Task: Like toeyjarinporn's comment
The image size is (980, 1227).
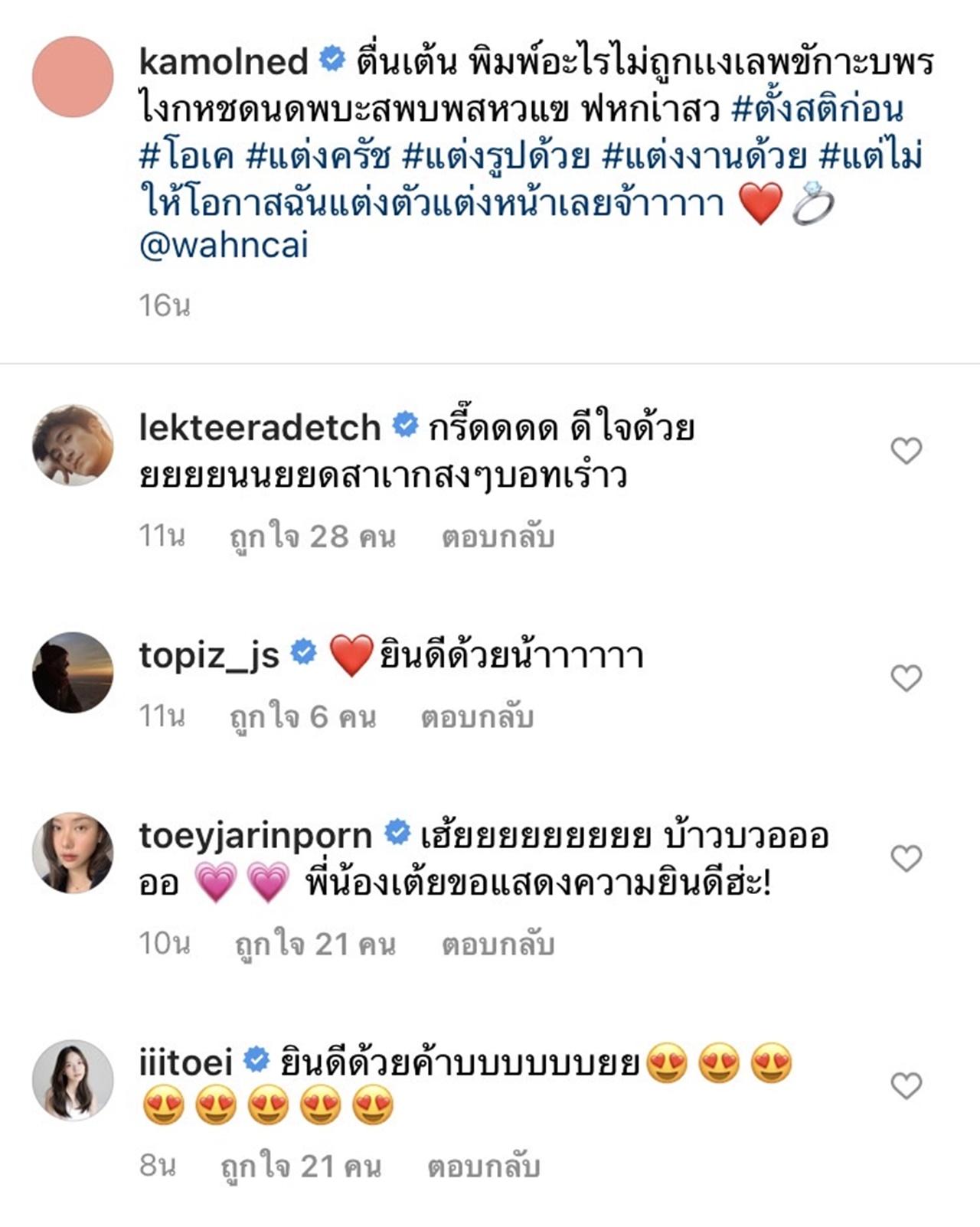Action: (906, 858)
